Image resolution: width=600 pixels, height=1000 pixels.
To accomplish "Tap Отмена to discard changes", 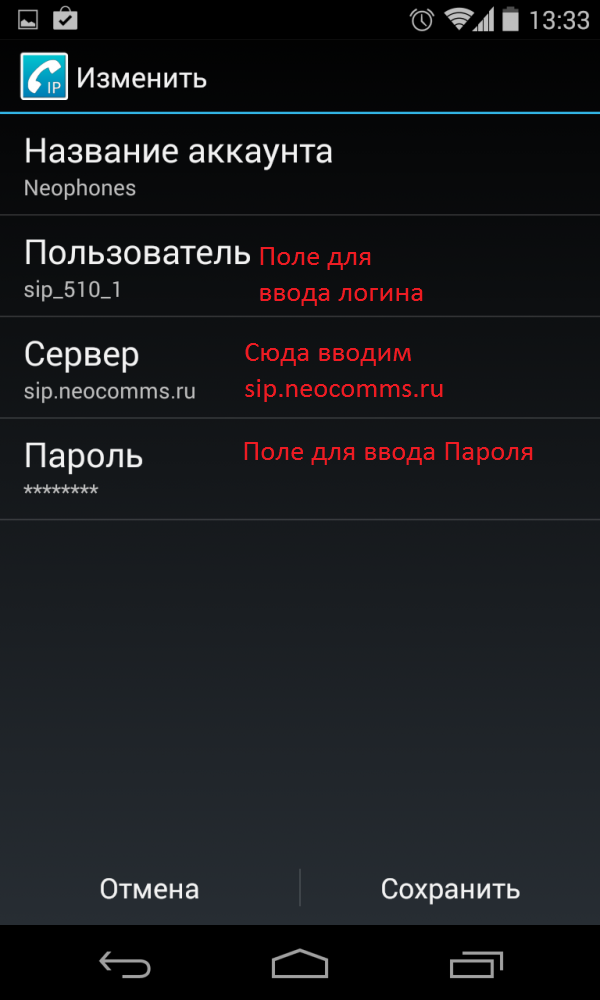I will (x=149, y=889).
